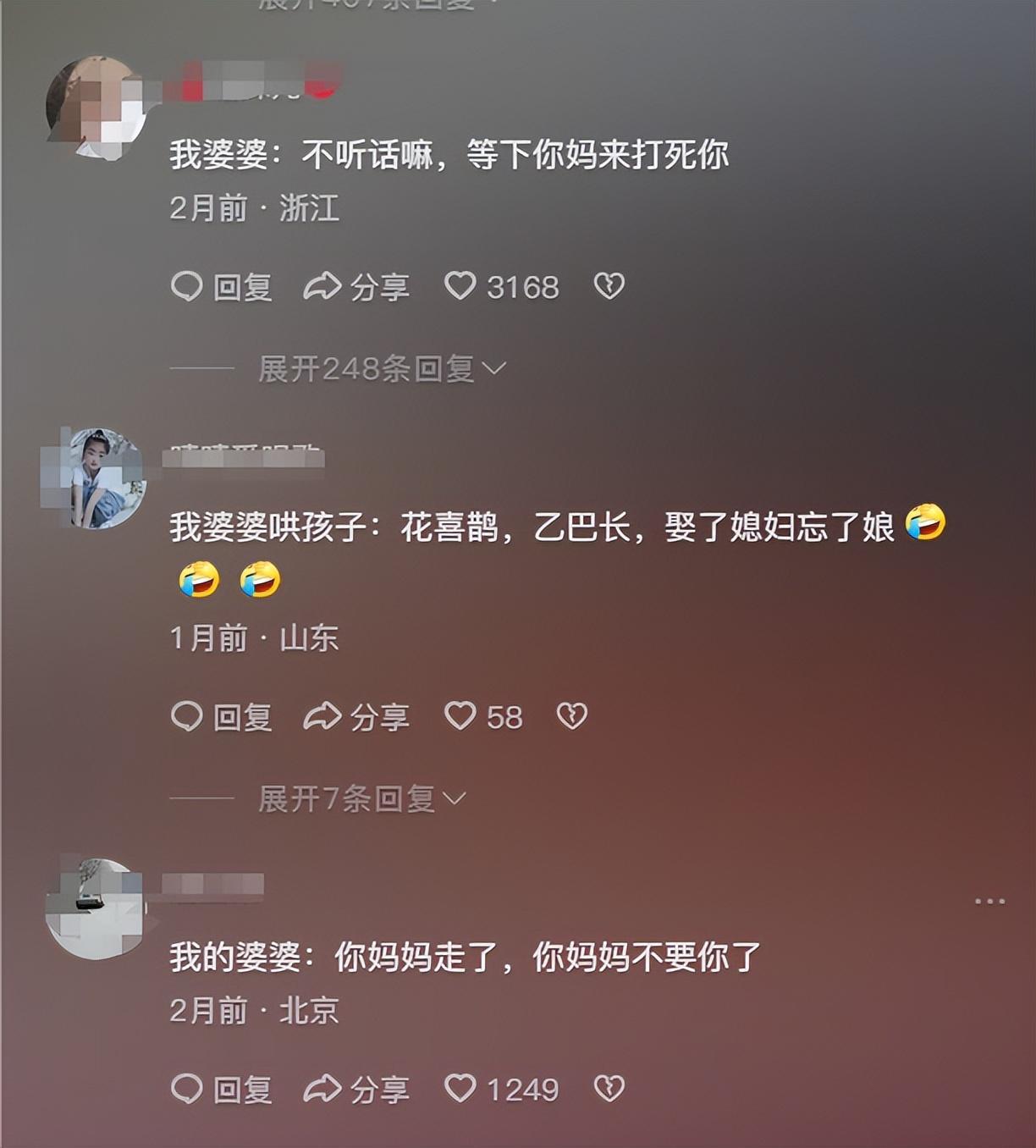Open more options for the 北京 comment
The width and height of the screenshot is (1036, 1148).
989,902
